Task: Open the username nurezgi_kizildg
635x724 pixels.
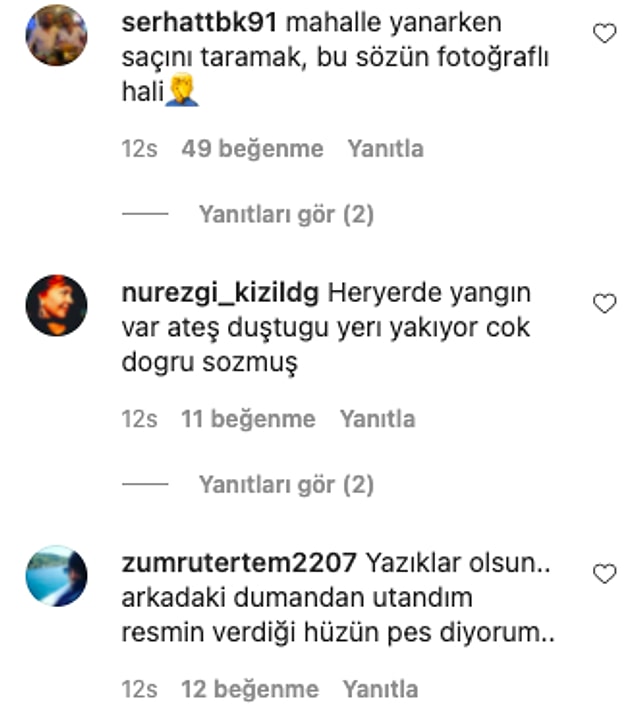Action: [219, 294]
